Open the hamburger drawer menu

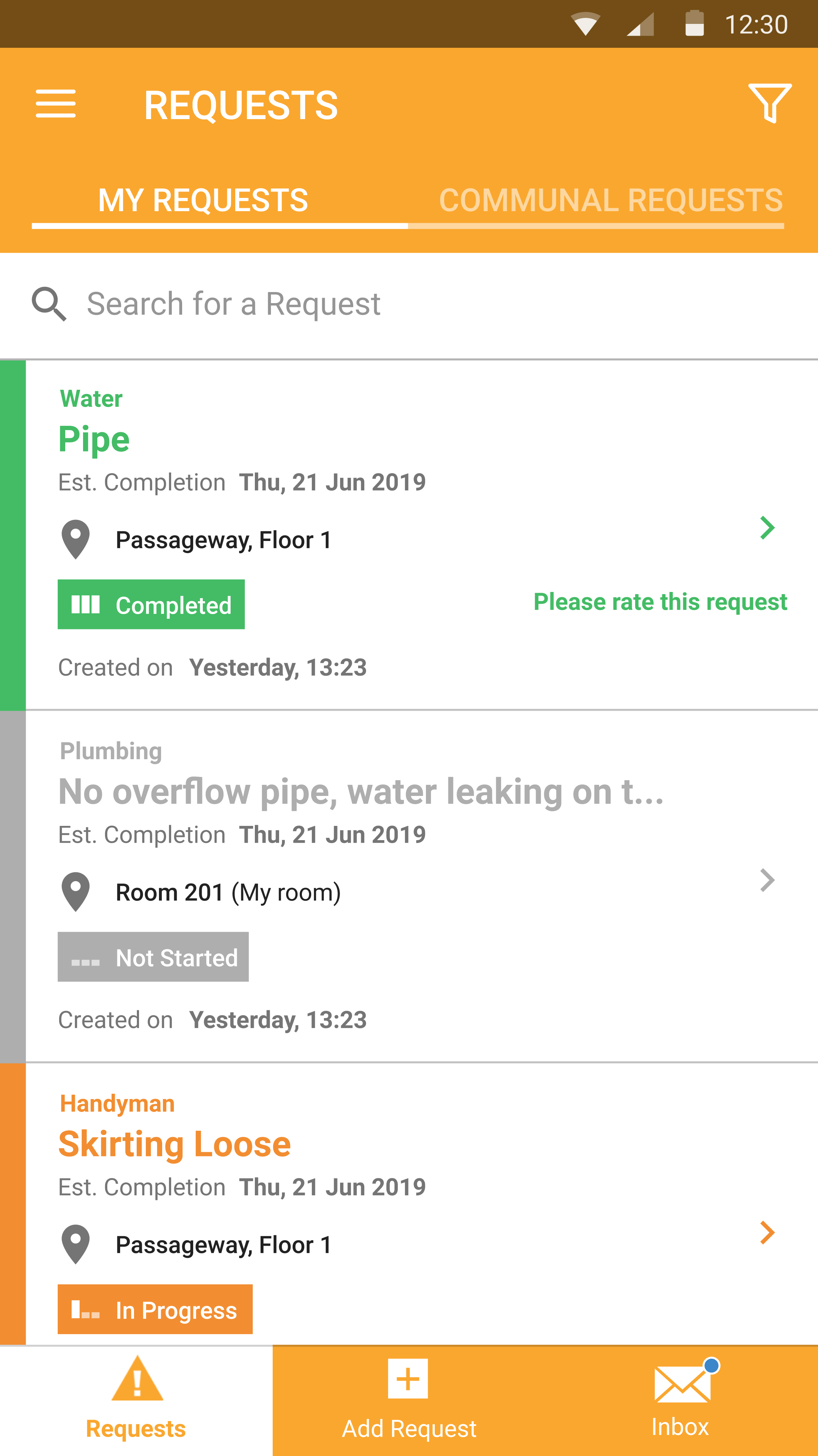tap(55, 104)
